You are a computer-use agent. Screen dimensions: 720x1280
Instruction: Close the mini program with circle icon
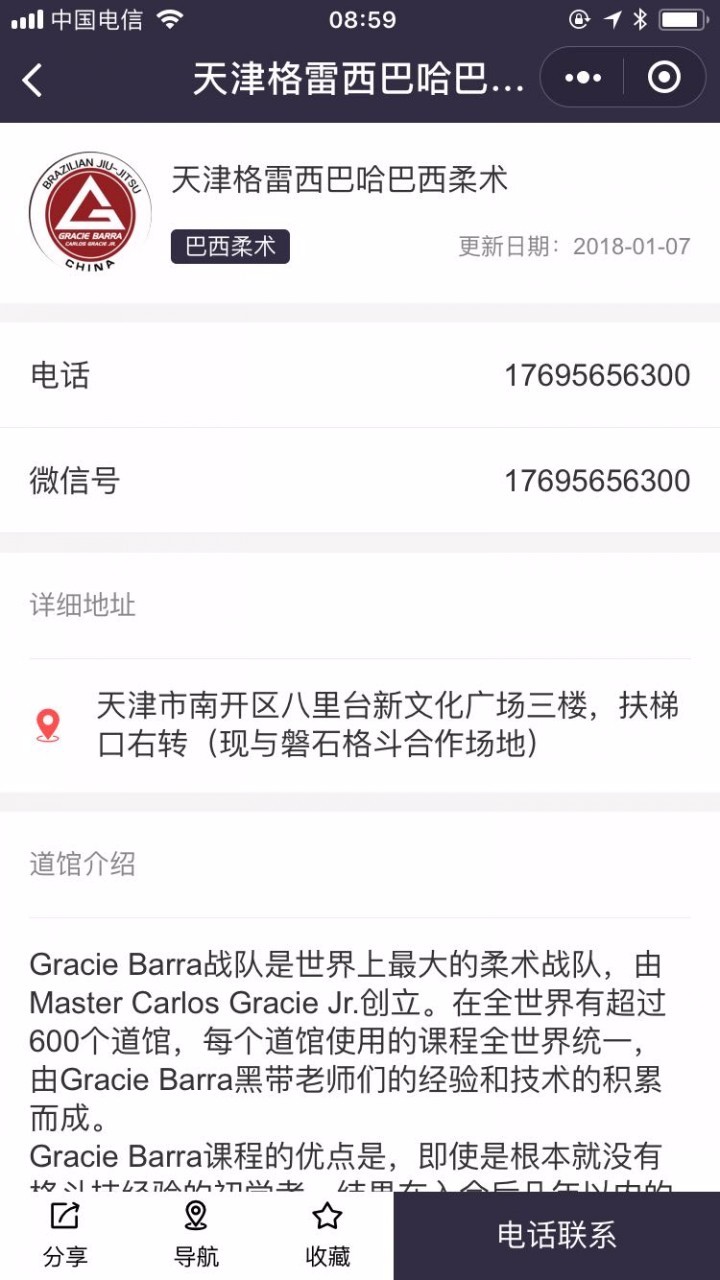pyautogui.click(x=664, y=77)
